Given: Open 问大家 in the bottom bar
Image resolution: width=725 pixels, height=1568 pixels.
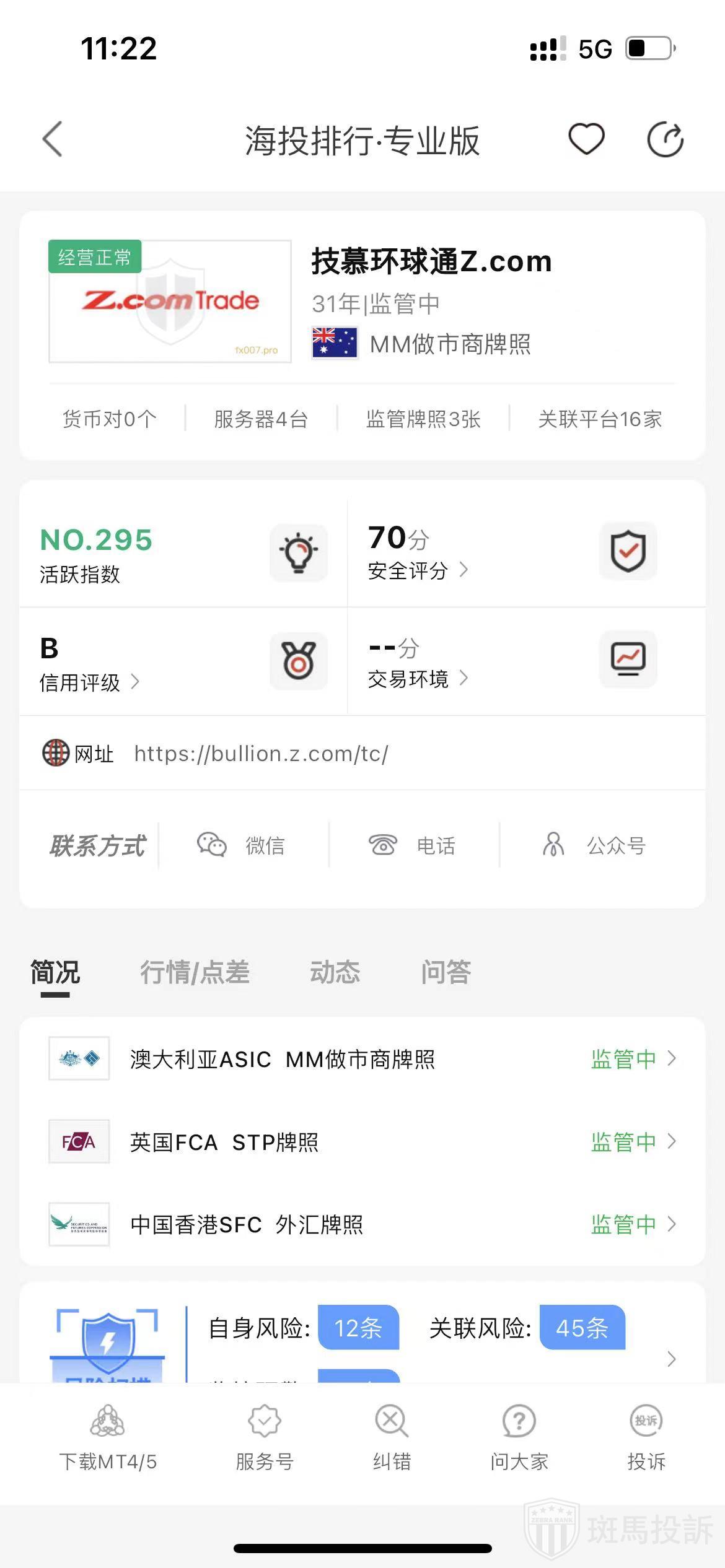Looking at the screenshot, I should click(x=519, y=1438).
